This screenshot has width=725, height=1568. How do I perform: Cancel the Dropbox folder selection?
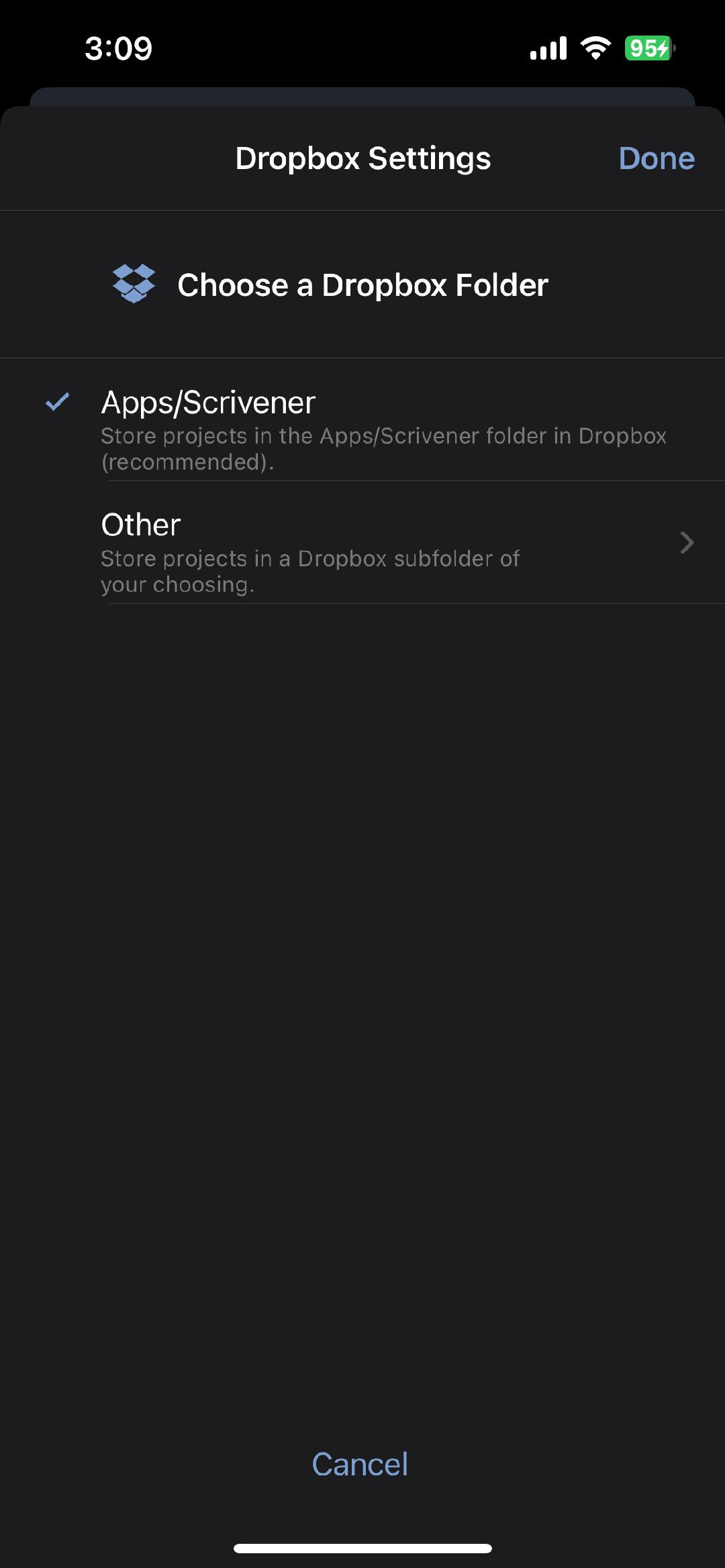360,1464
